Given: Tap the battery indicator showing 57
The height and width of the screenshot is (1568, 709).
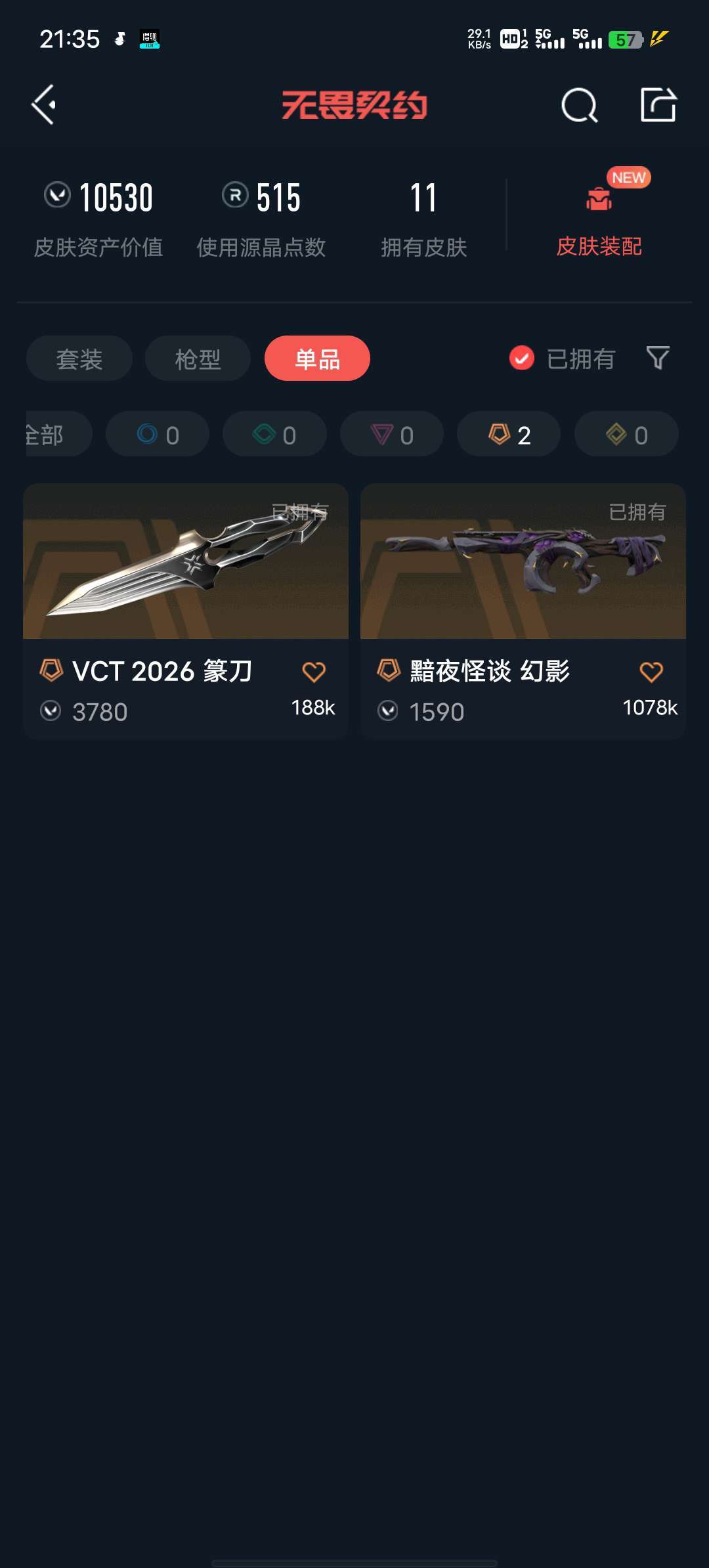Looking at the screenshot, I should tap(628, 41).
